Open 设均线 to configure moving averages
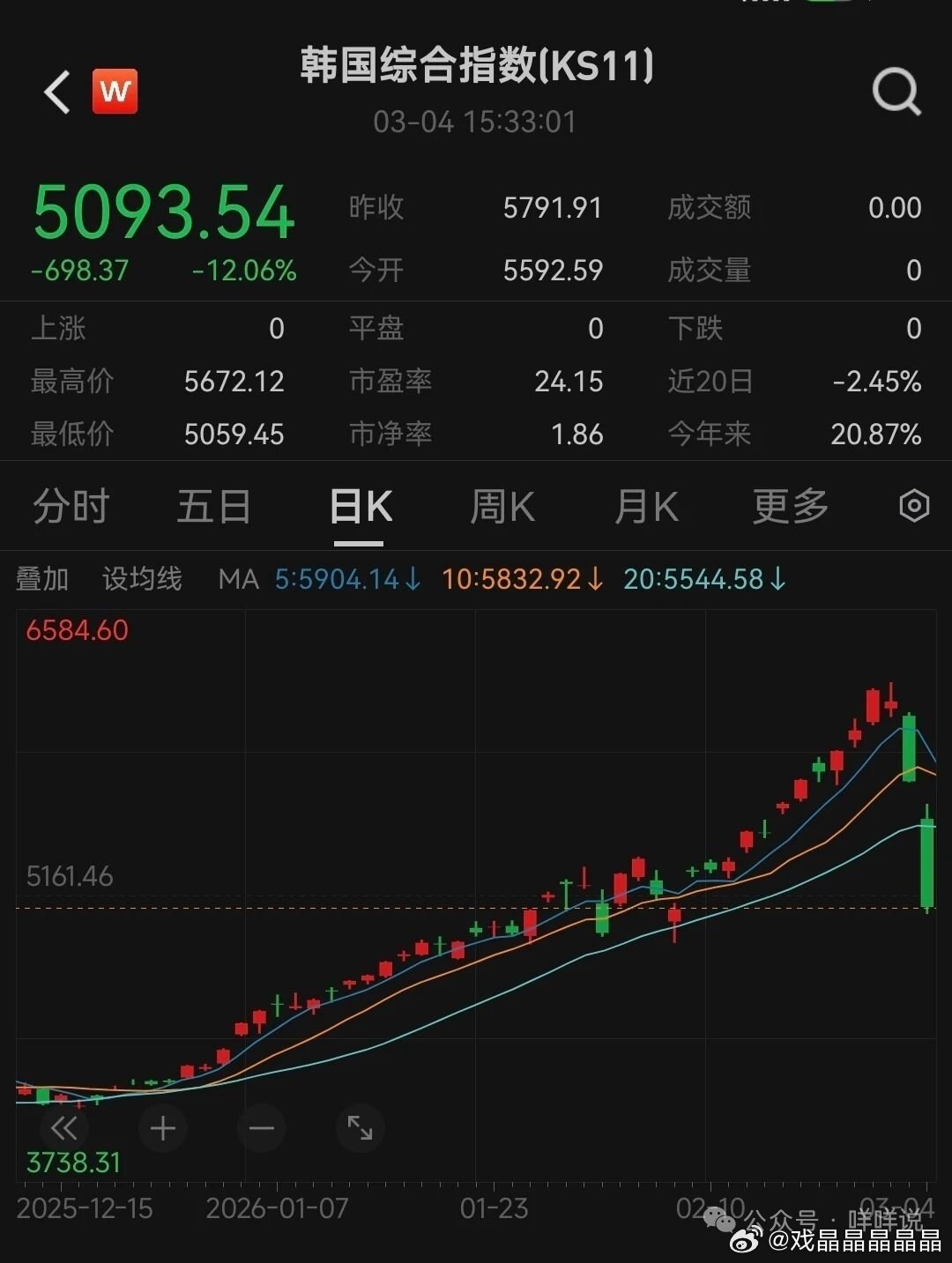The width and height of the screenshot is (952, 1263). [x=141, y=580]
